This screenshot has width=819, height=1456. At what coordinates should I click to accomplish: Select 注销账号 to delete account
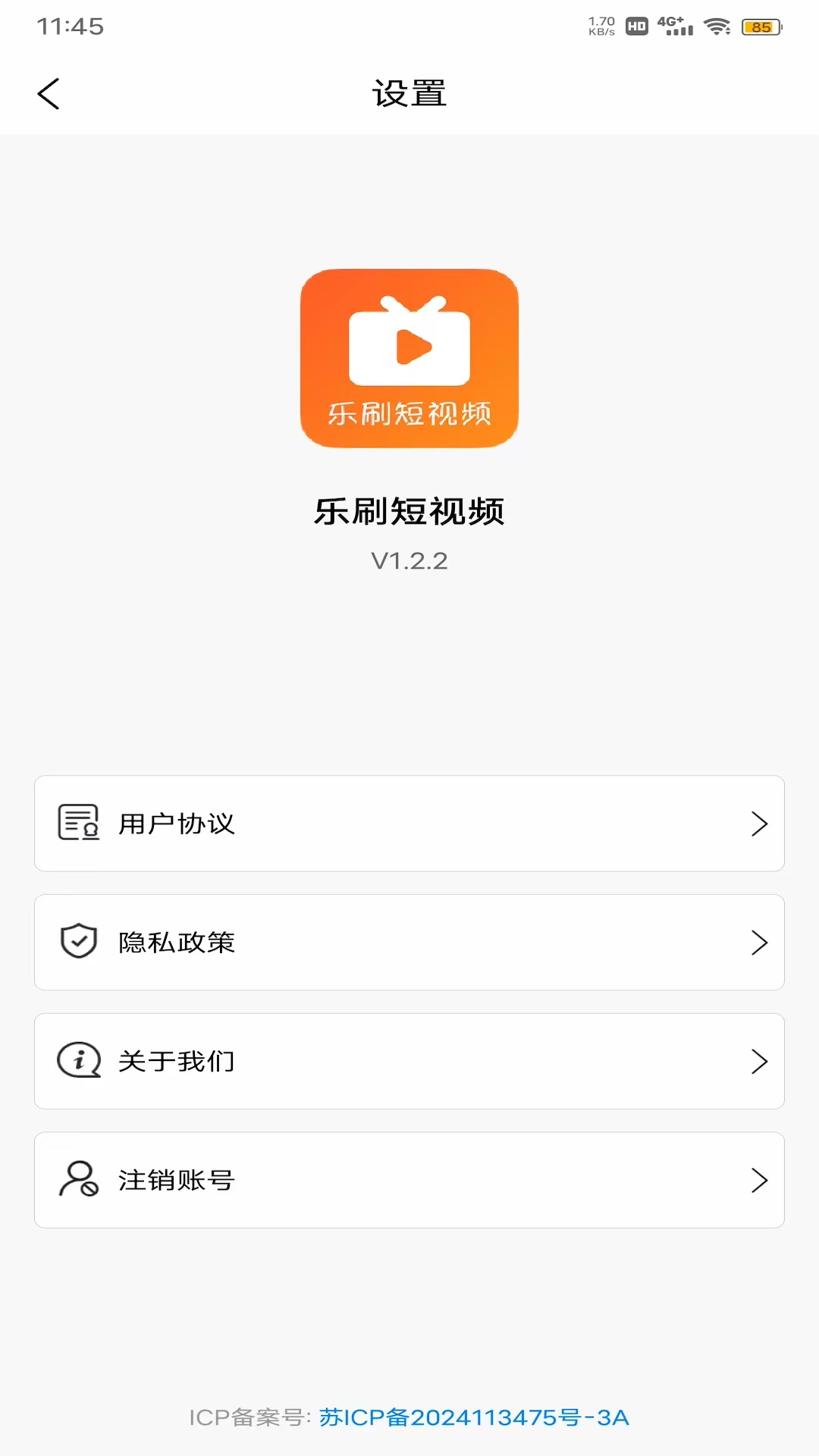[x=409, y=1180]
